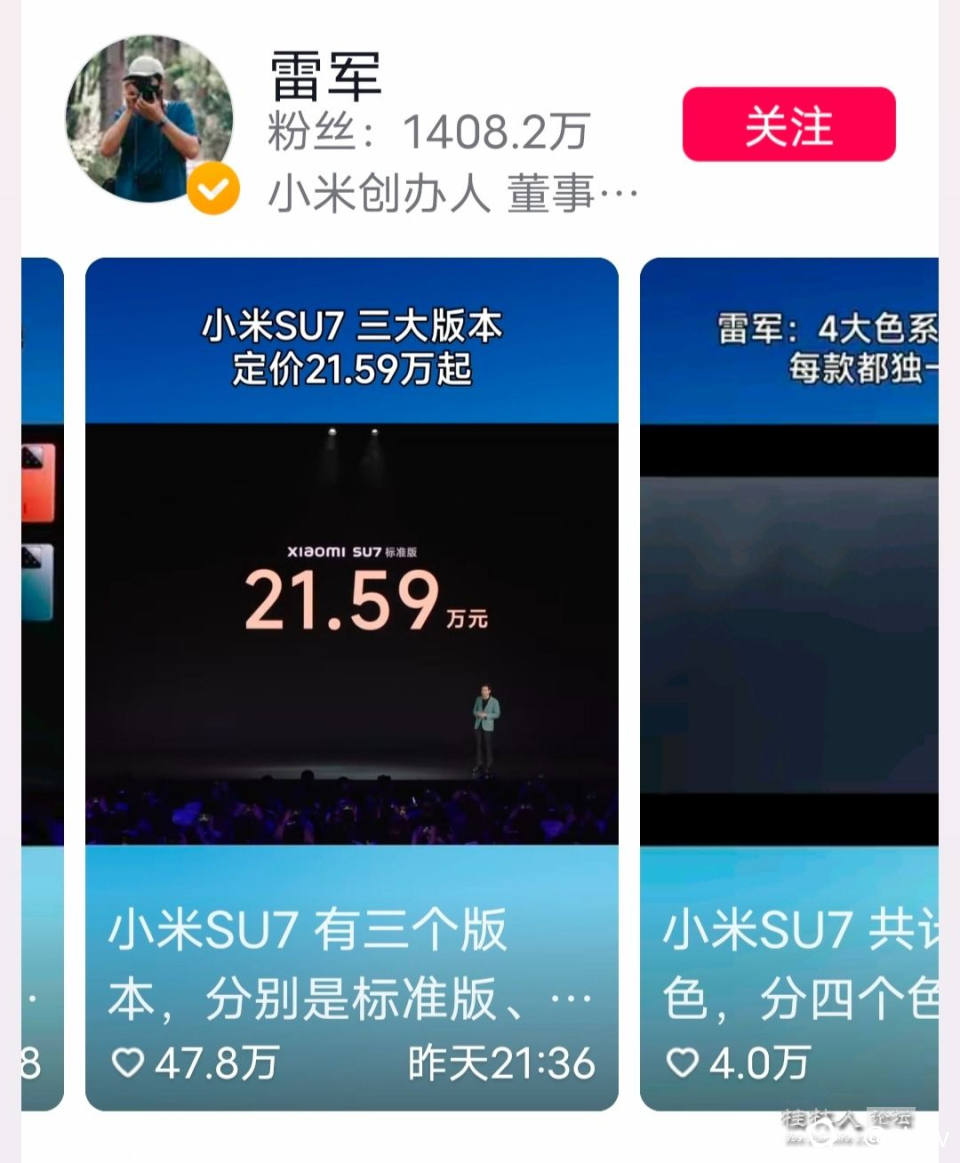Viewport: 960px width, 1163px height.
Task: Open the 小米SU7 三大版本 video card
Action: [351, 600]
